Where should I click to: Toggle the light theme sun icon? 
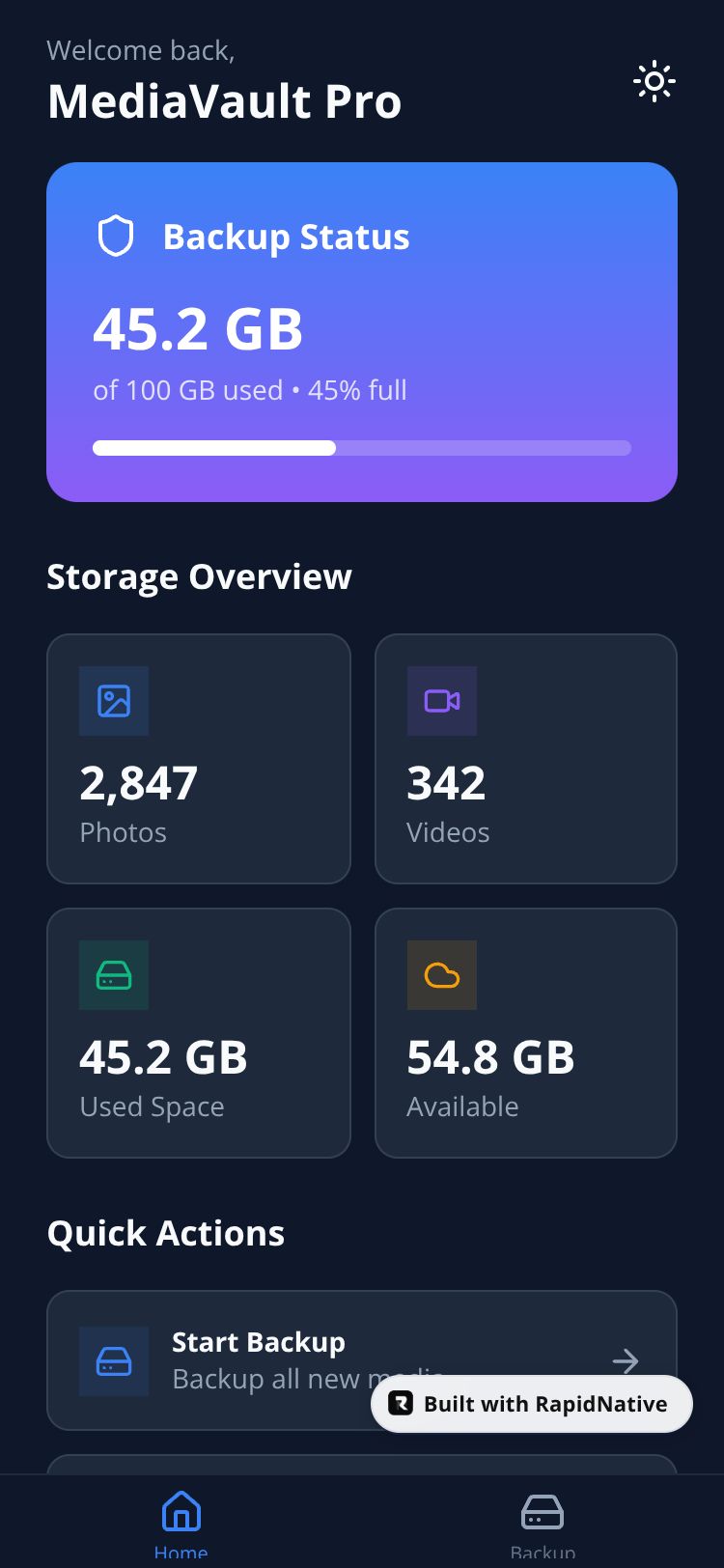(x=654, y=82)
